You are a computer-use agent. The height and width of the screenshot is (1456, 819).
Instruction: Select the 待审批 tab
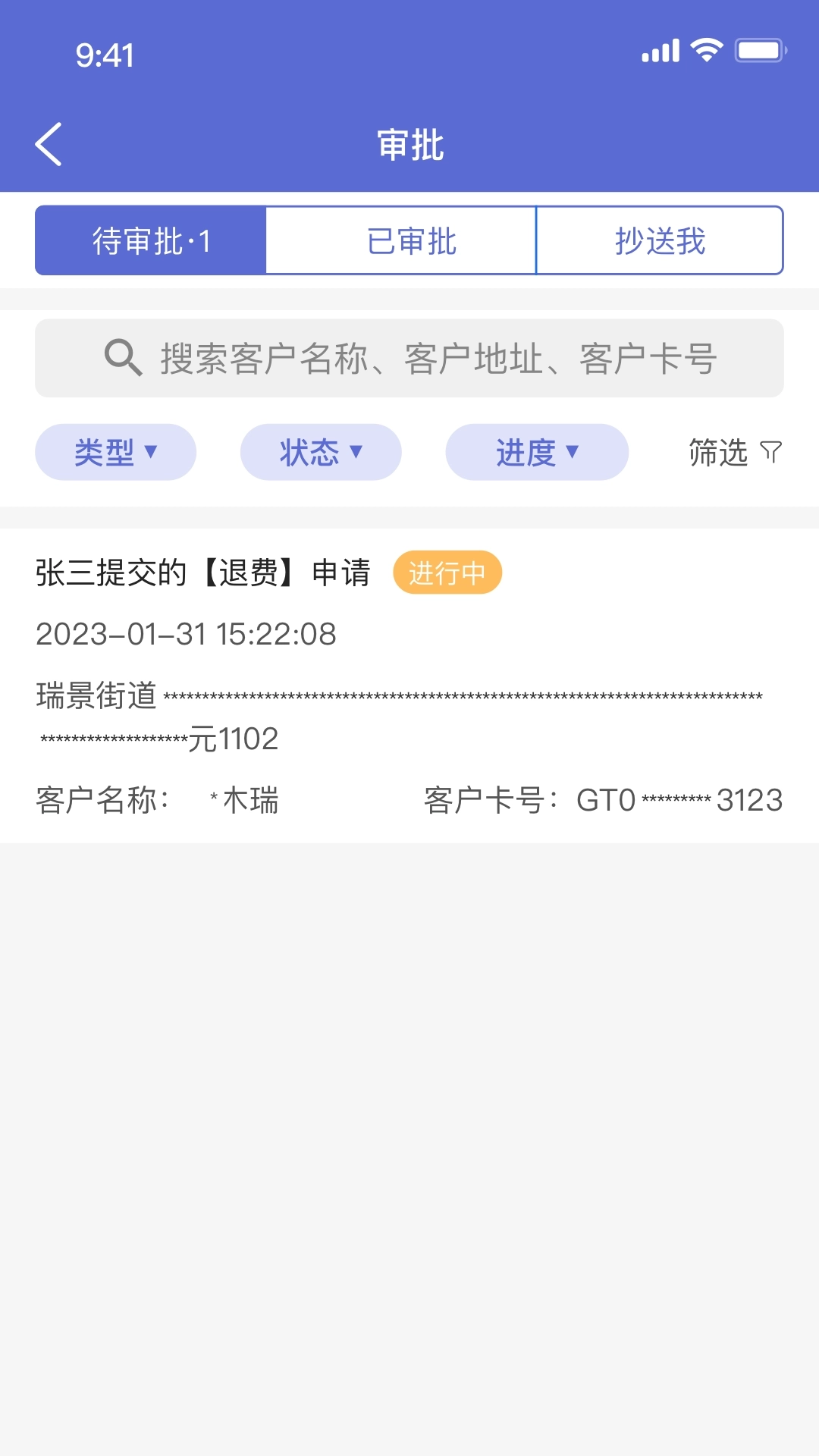click(150, 240)
